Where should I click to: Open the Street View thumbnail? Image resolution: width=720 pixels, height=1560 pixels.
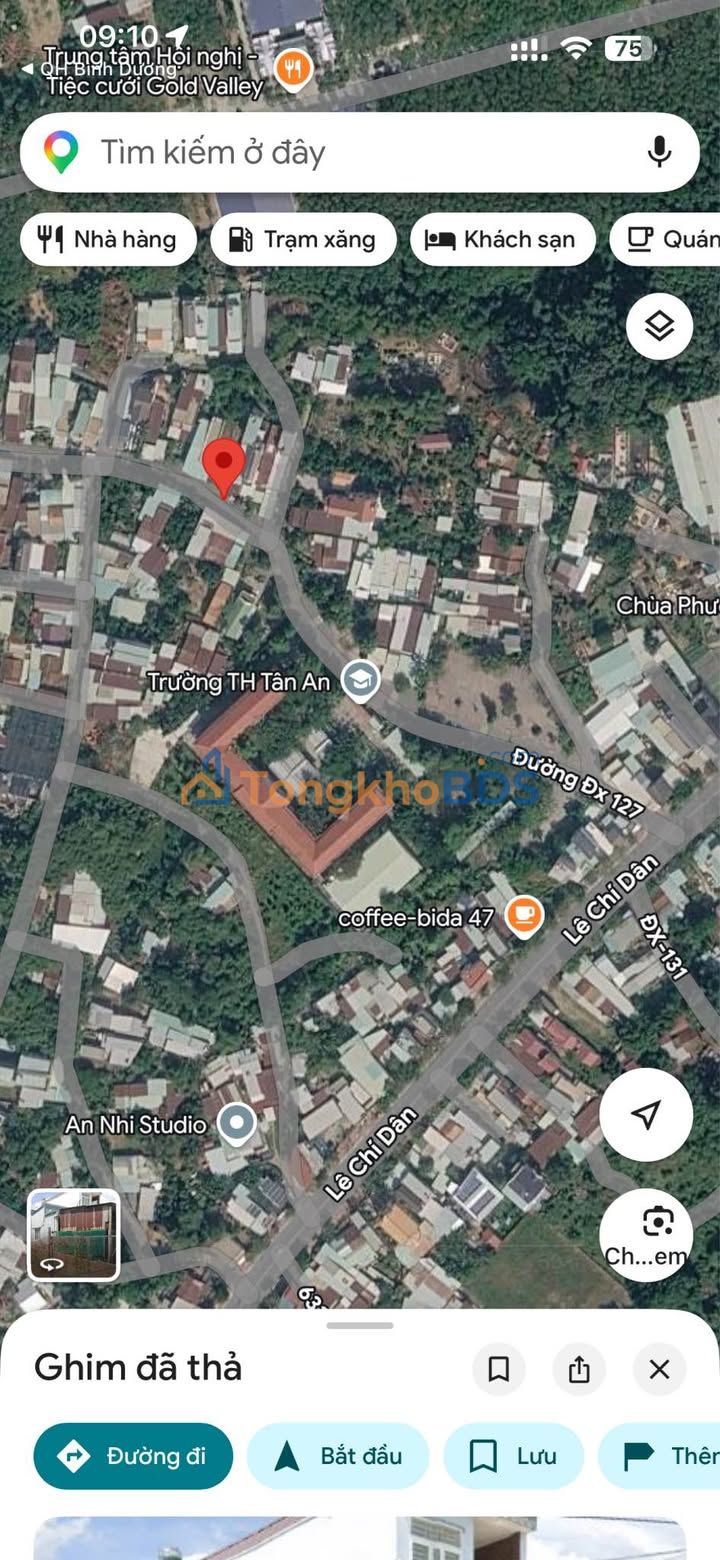click(74, 1234)
